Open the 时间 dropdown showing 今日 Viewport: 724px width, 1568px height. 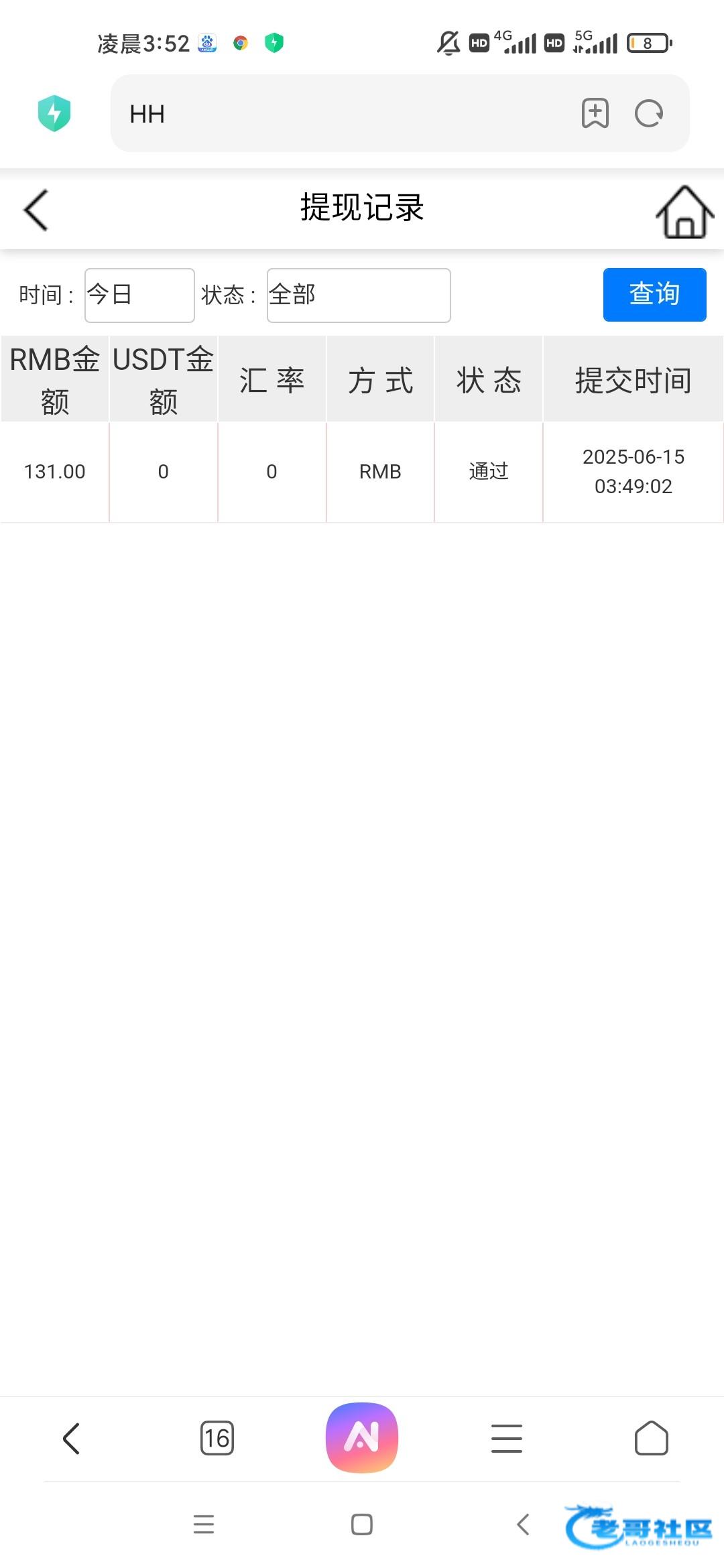(x=139, y=295)
